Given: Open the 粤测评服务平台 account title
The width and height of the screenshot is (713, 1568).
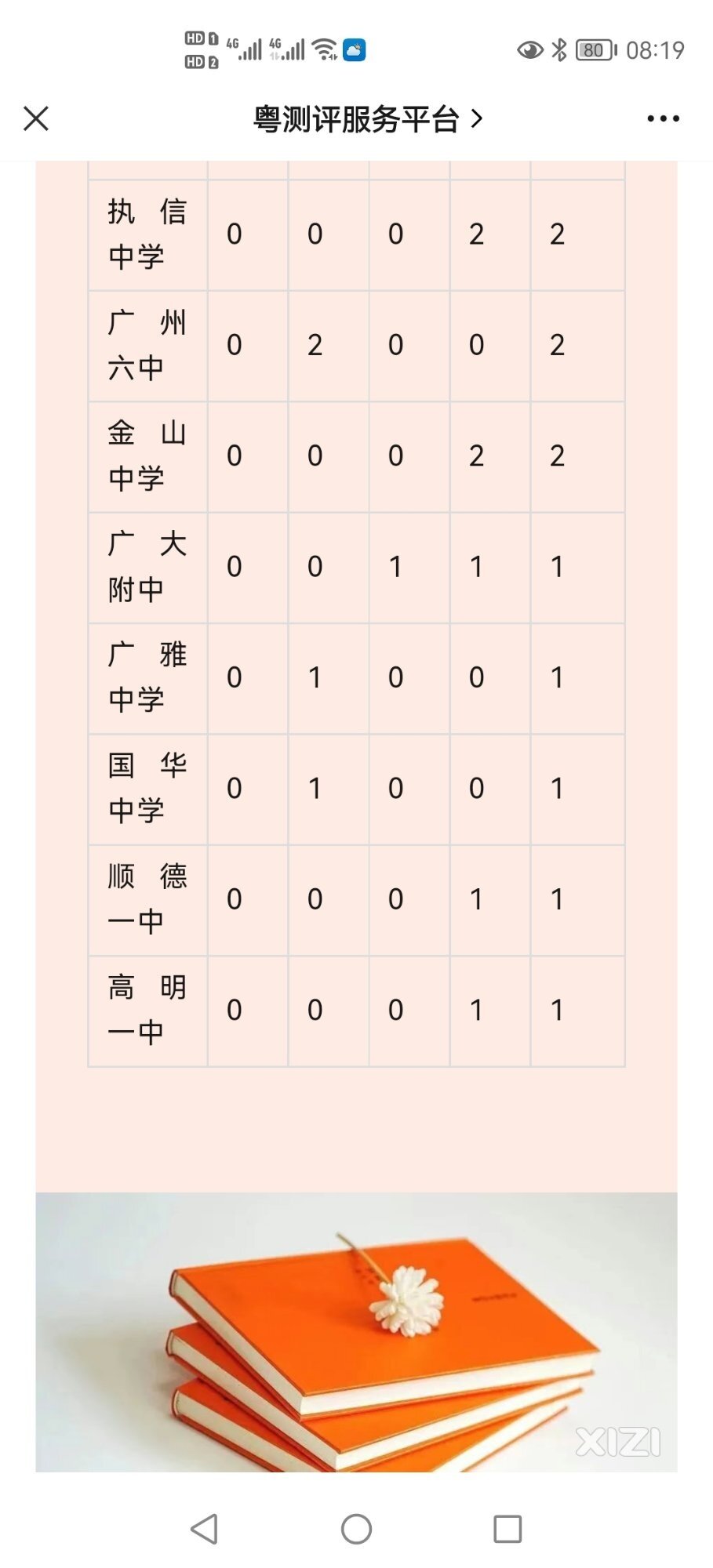Looking at the screenshot, I should pos(367,119).
